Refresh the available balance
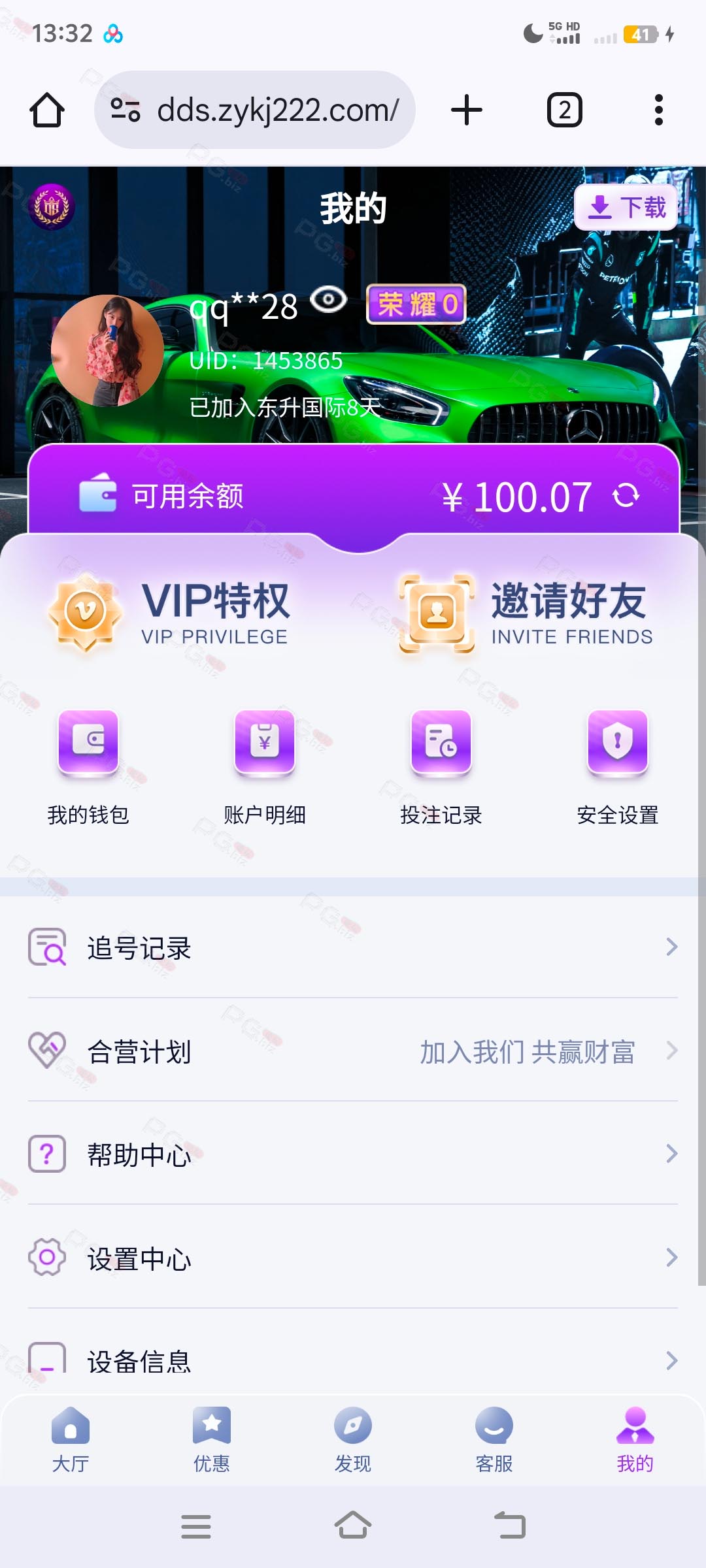Screen dimensions: 706x1568 click(626, 495)
